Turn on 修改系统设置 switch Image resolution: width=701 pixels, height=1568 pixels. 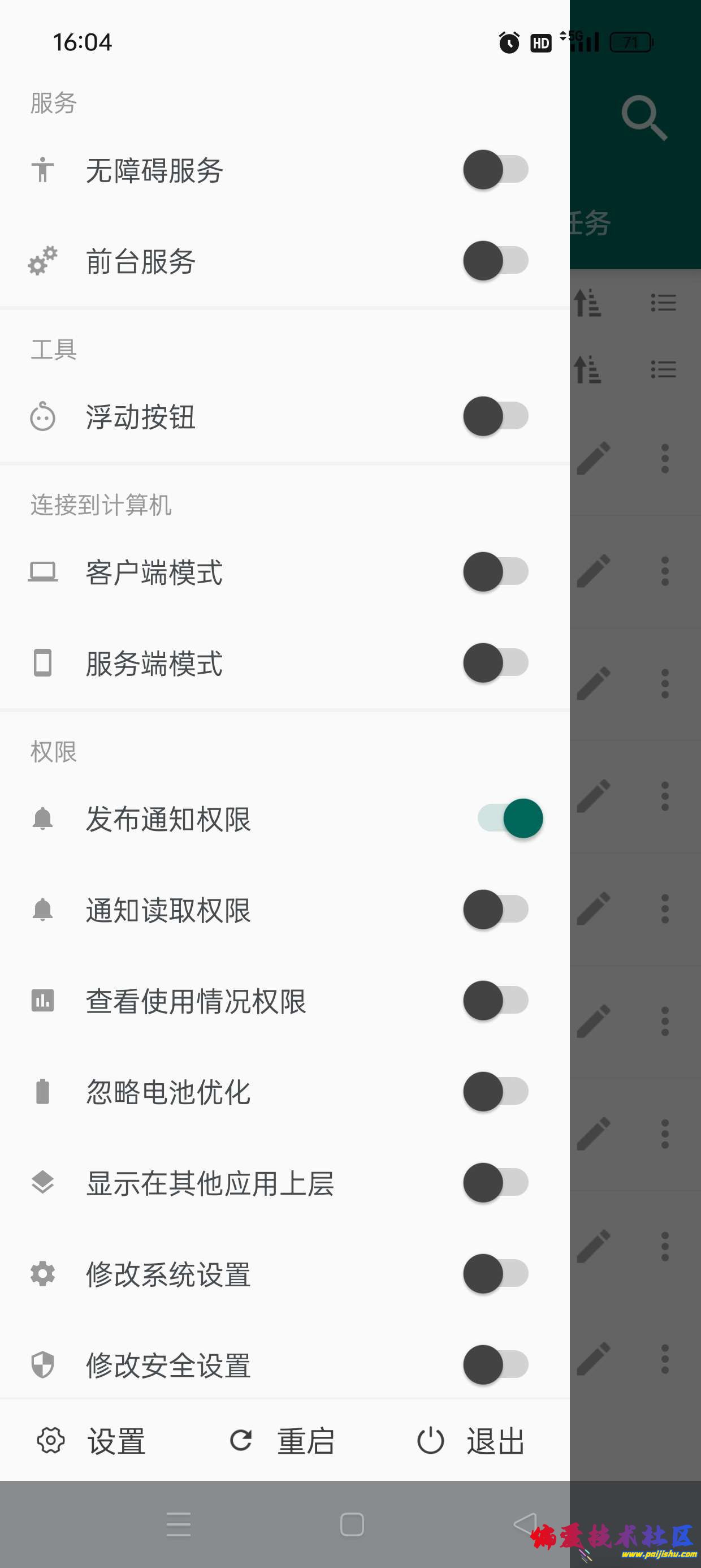click(x=495, y=1273)
